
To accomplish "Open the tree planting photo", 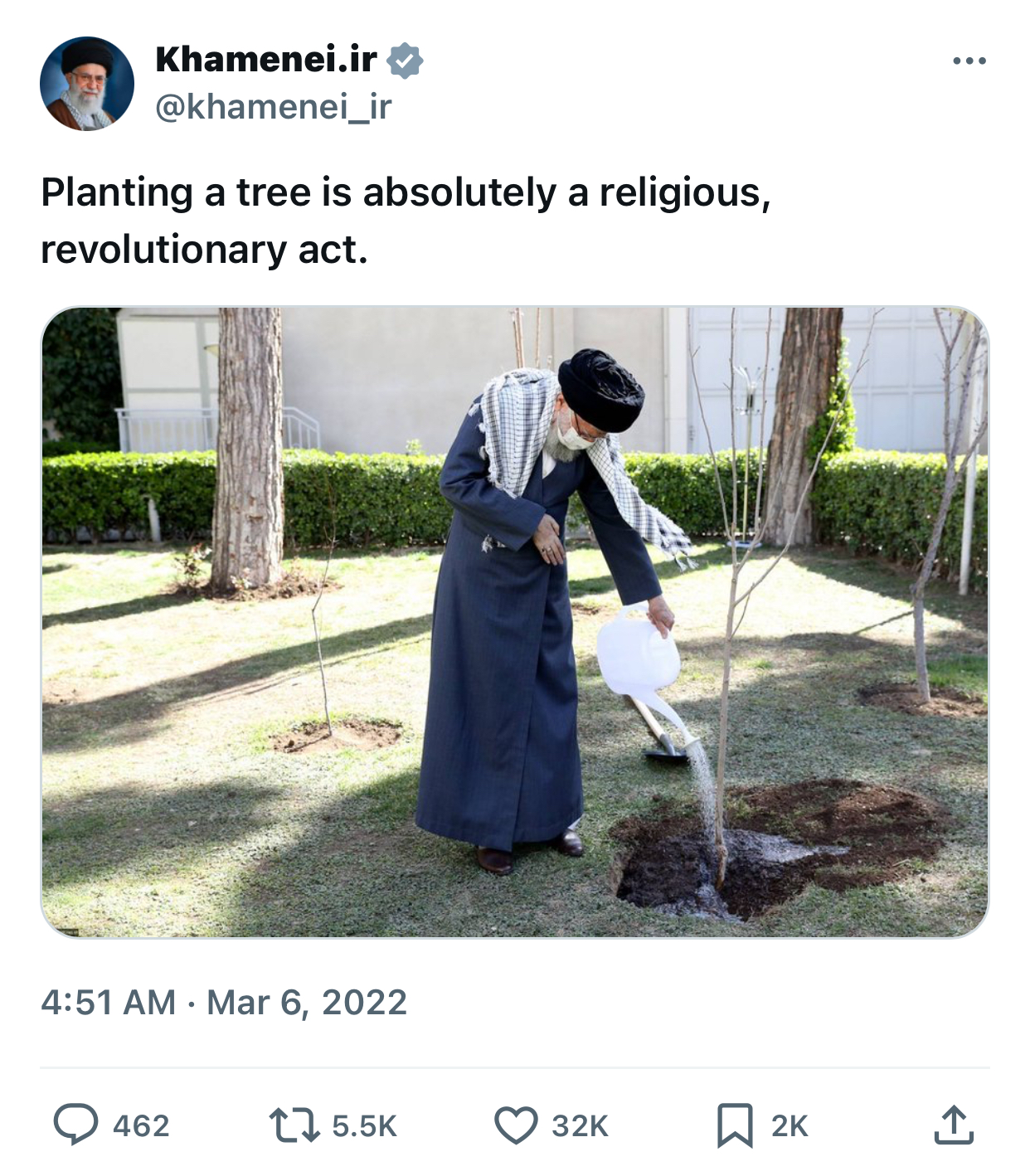I will click(515, 622).
